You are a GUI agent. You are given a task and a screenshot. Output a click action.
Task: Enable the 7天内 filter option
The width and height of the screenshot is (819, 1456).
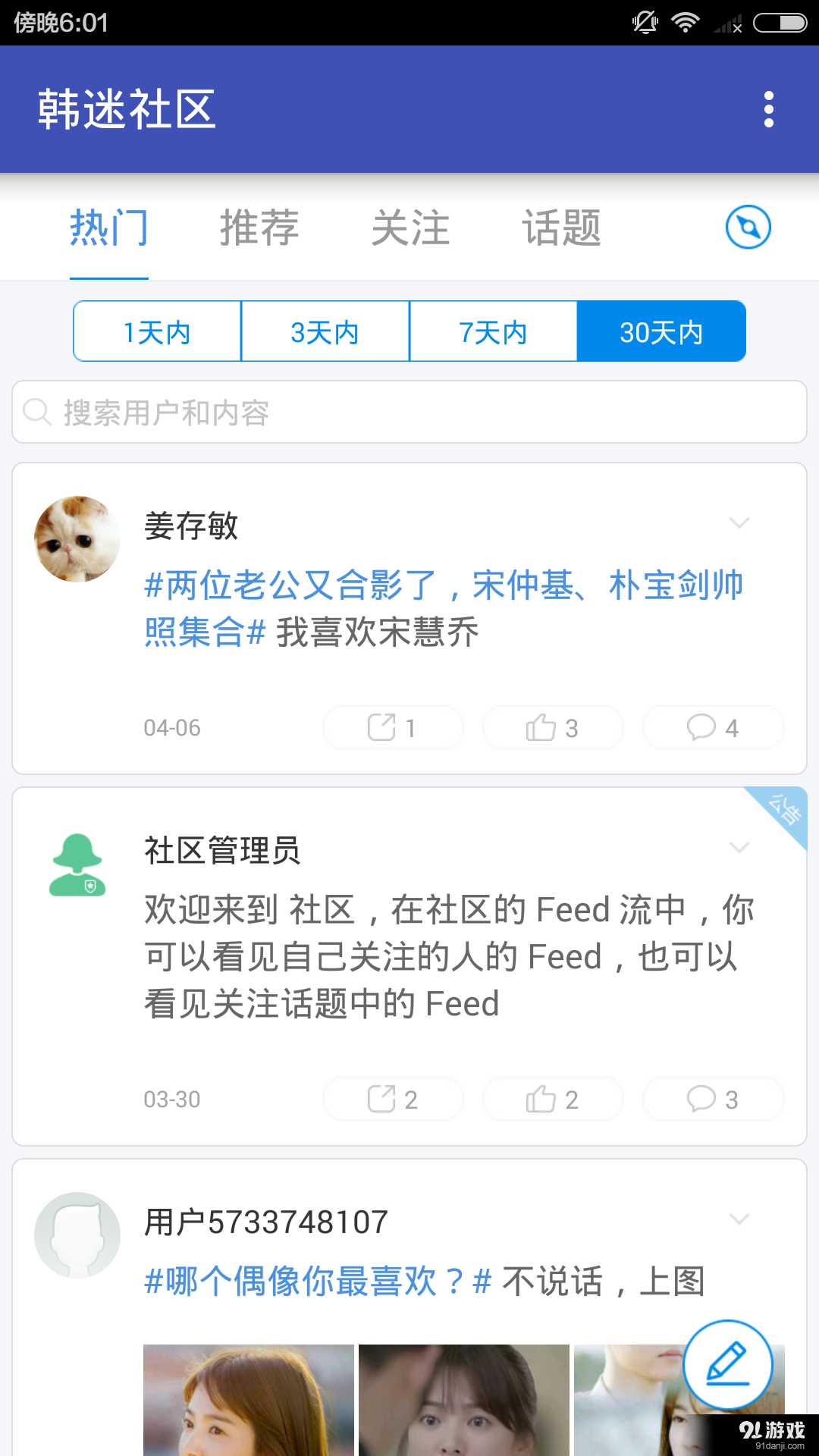point(493,331)
